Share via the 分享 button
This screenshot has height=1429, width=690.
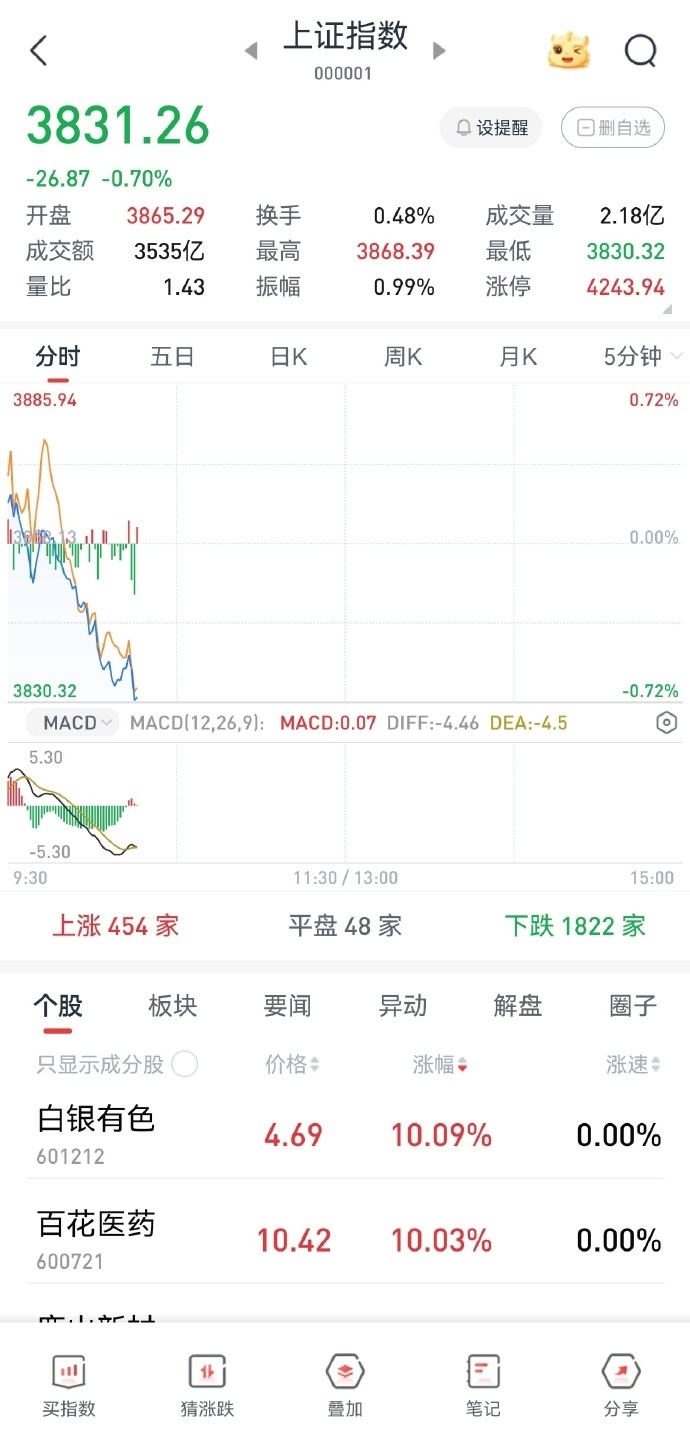coord(620,1386)
